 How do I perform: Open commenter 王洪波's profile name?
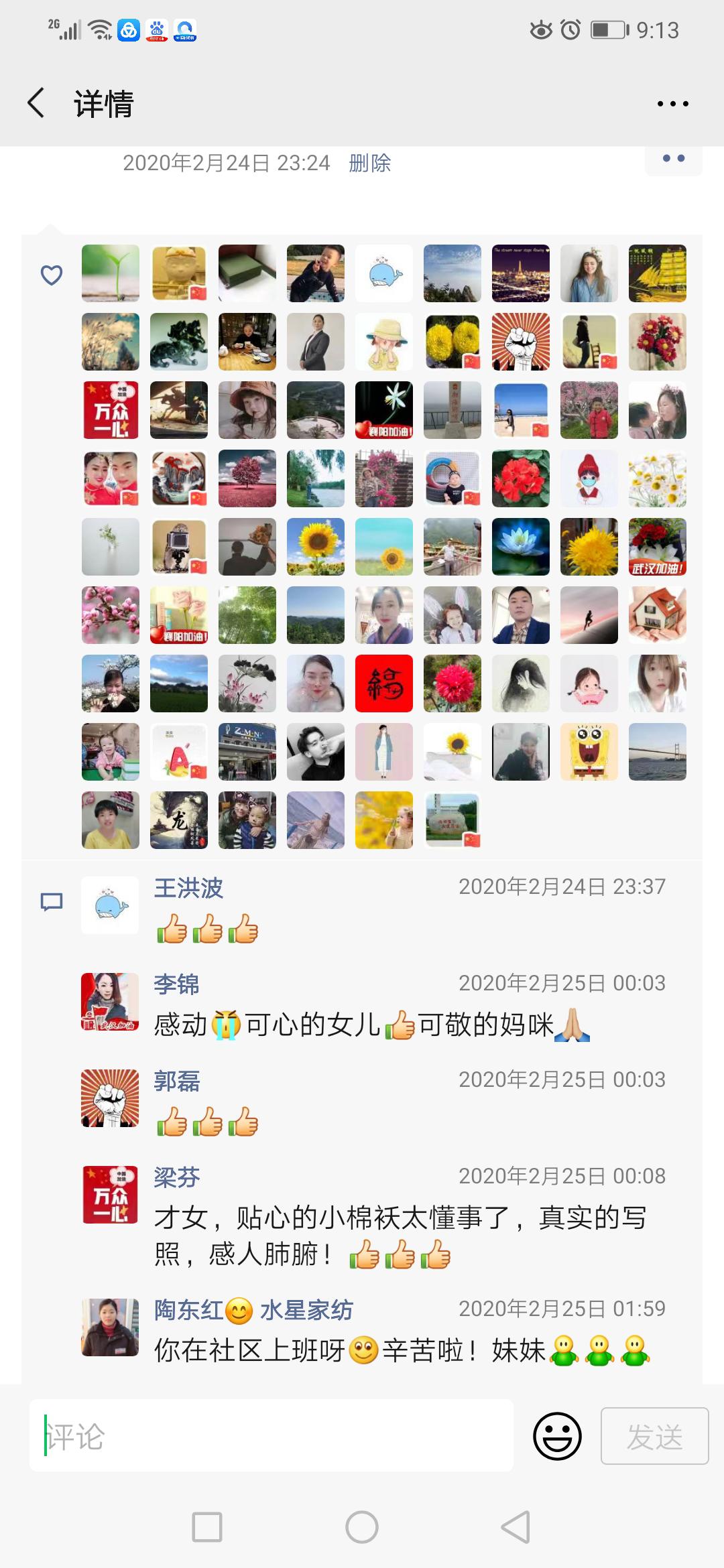pos(188,888)
